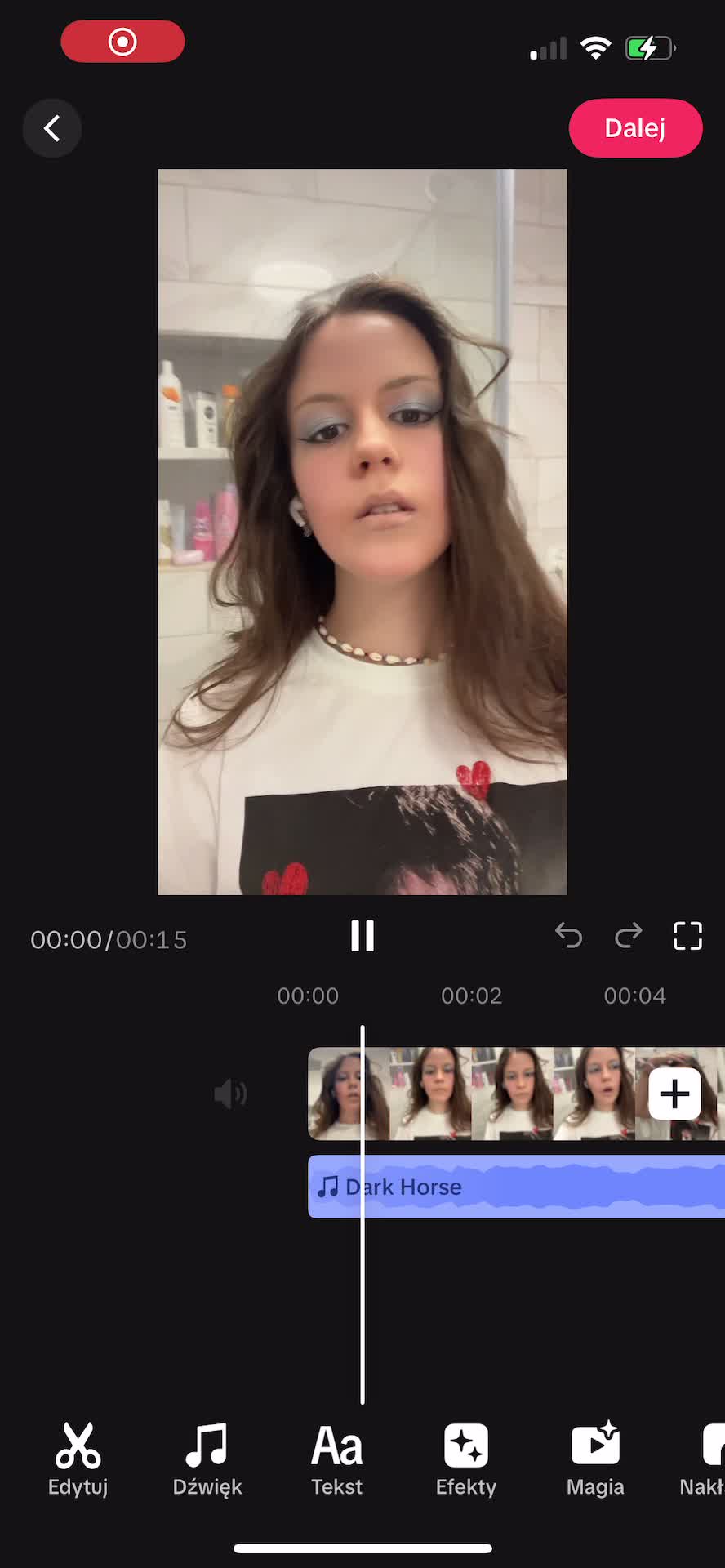The image size is (725, 1568).
Task: Mute the clip's original audio
Action: [x=230, y=1094]
